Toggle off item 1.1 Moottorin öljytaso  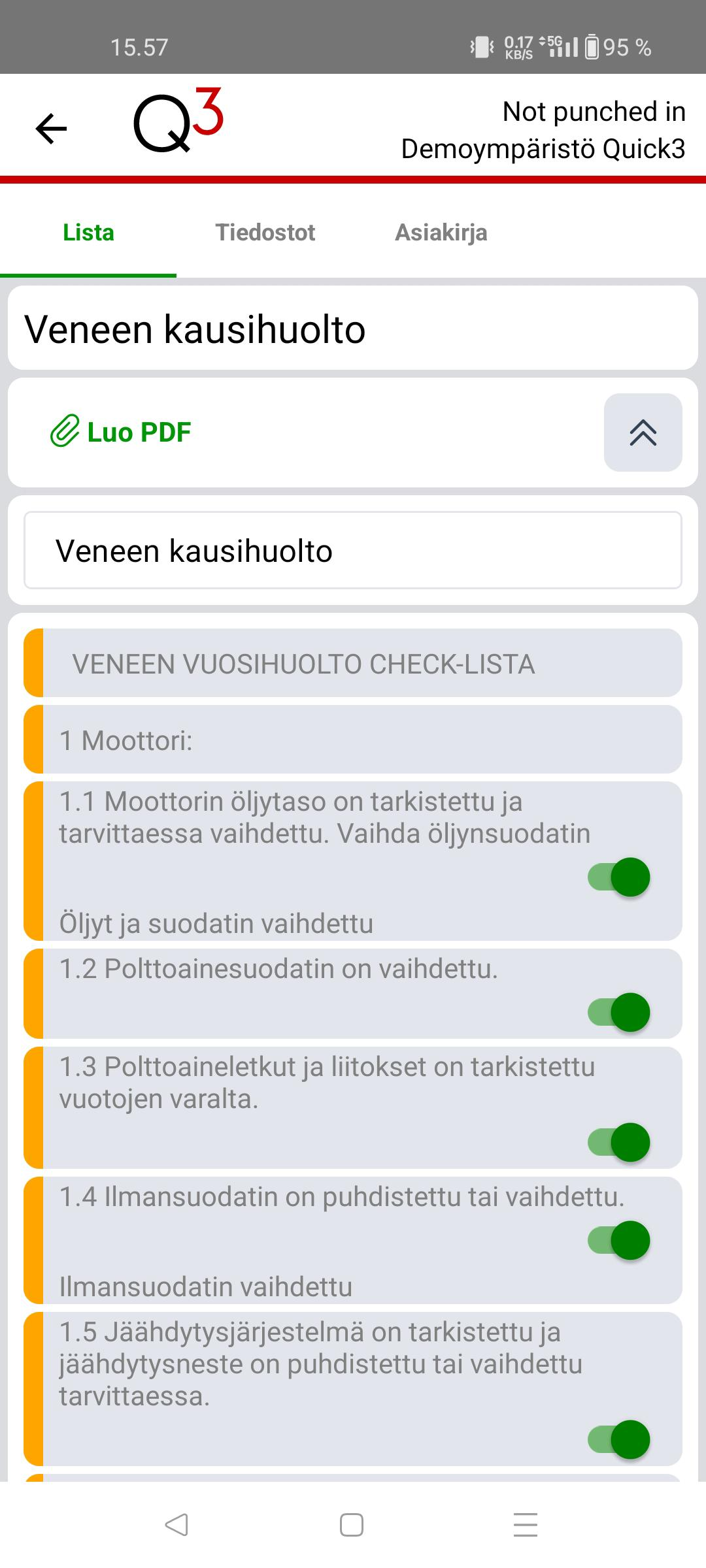(618, 877)
